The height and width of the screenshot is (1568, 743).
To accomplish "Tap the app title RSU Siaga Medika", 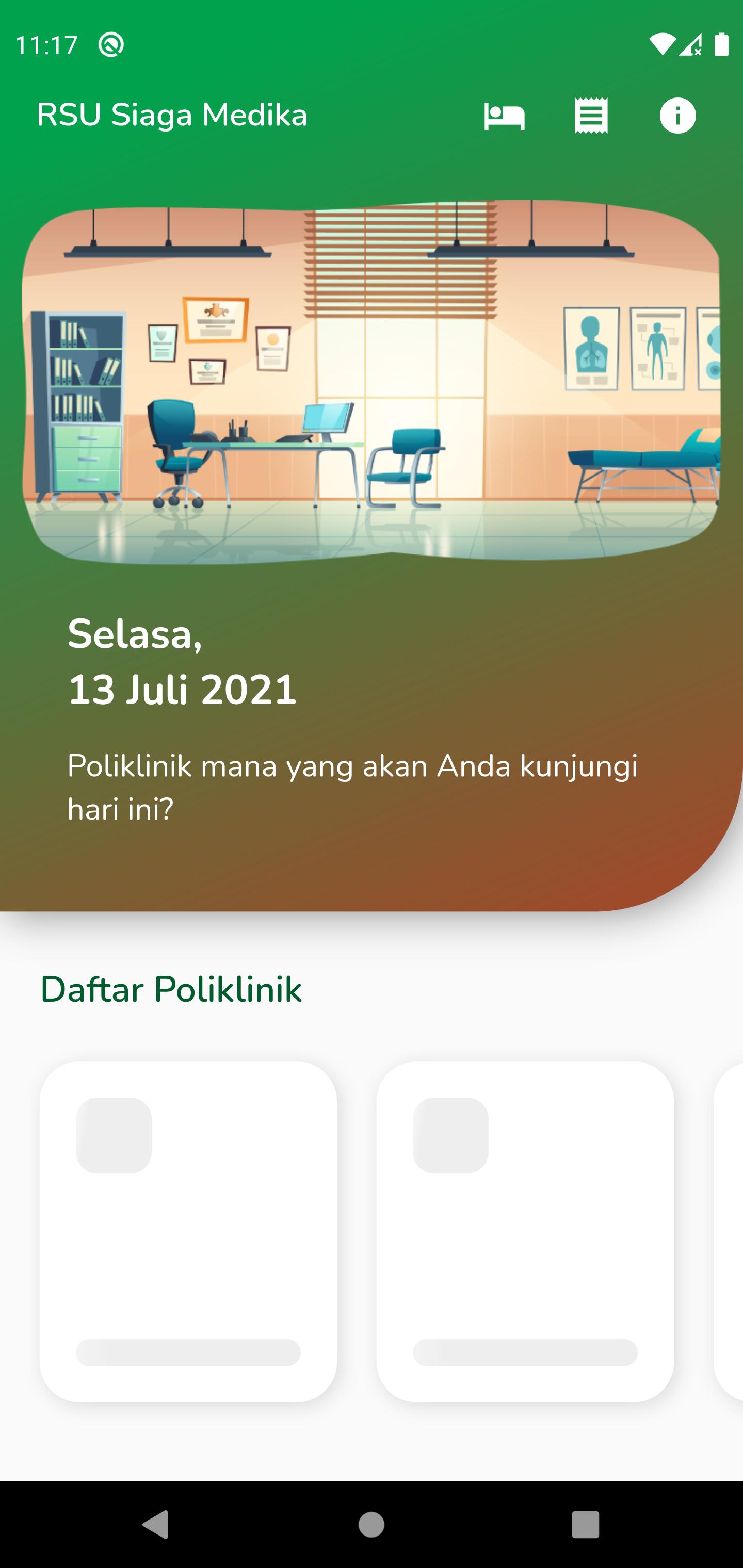I will [x=172, y=115].
